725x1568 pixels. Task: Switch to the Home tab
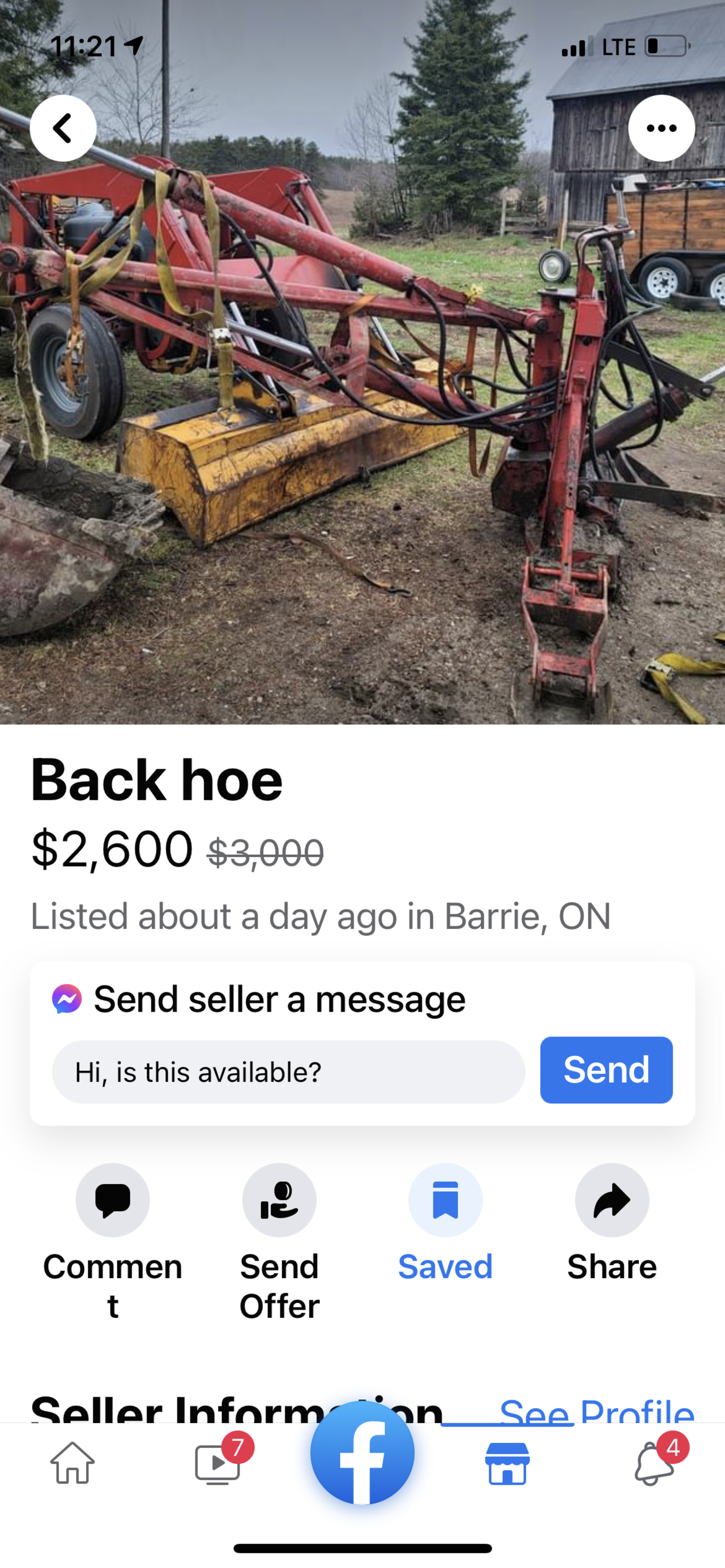click(72, 1463)
